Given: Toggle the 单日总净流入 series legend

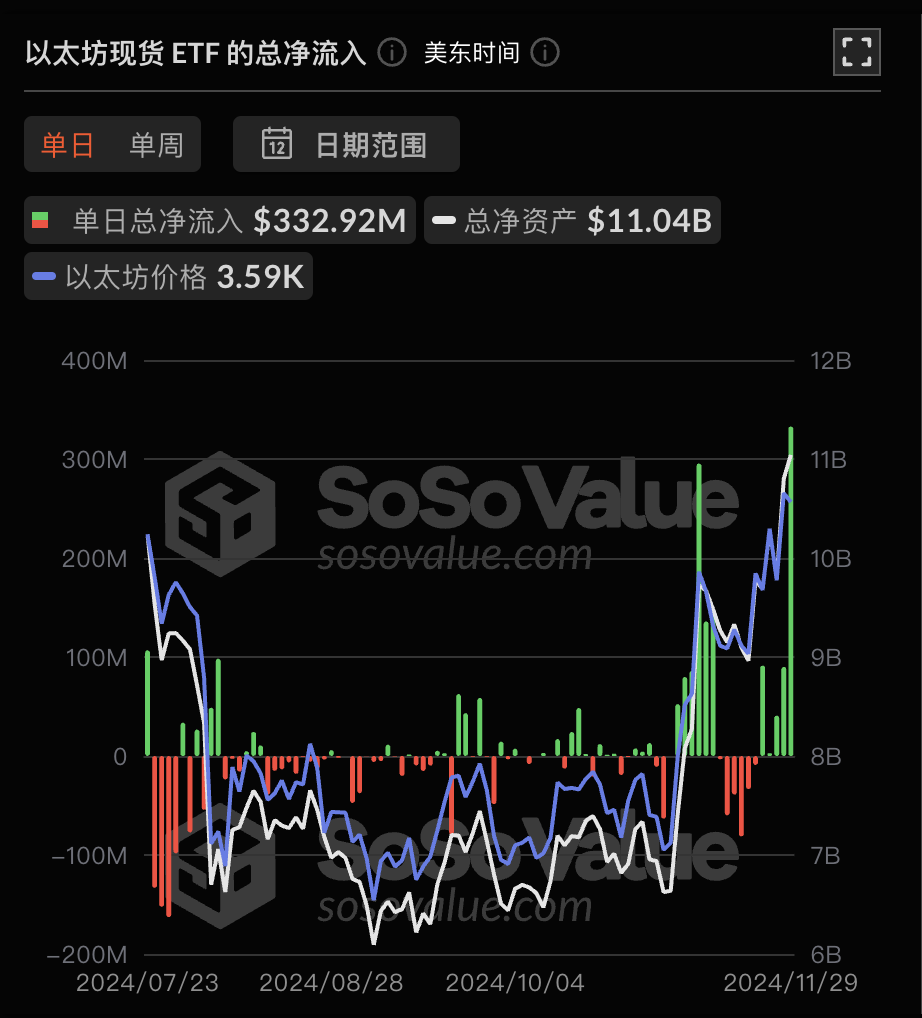Looking at the screenshot, I should pyautogui.click(x=220, y=219).
